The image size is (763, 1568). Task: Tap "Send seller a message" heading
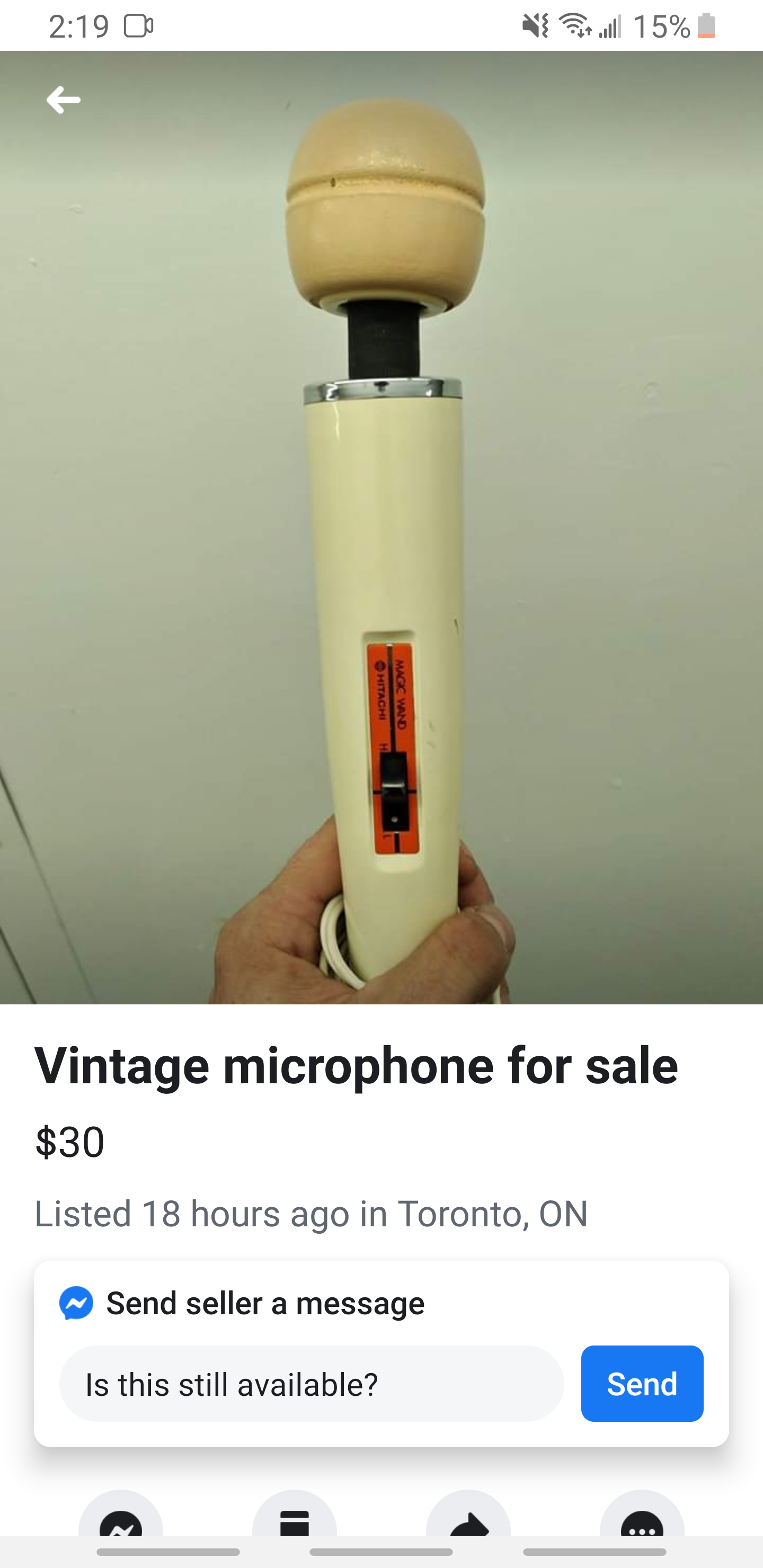pyautogui.click(x=265, y=1304)
